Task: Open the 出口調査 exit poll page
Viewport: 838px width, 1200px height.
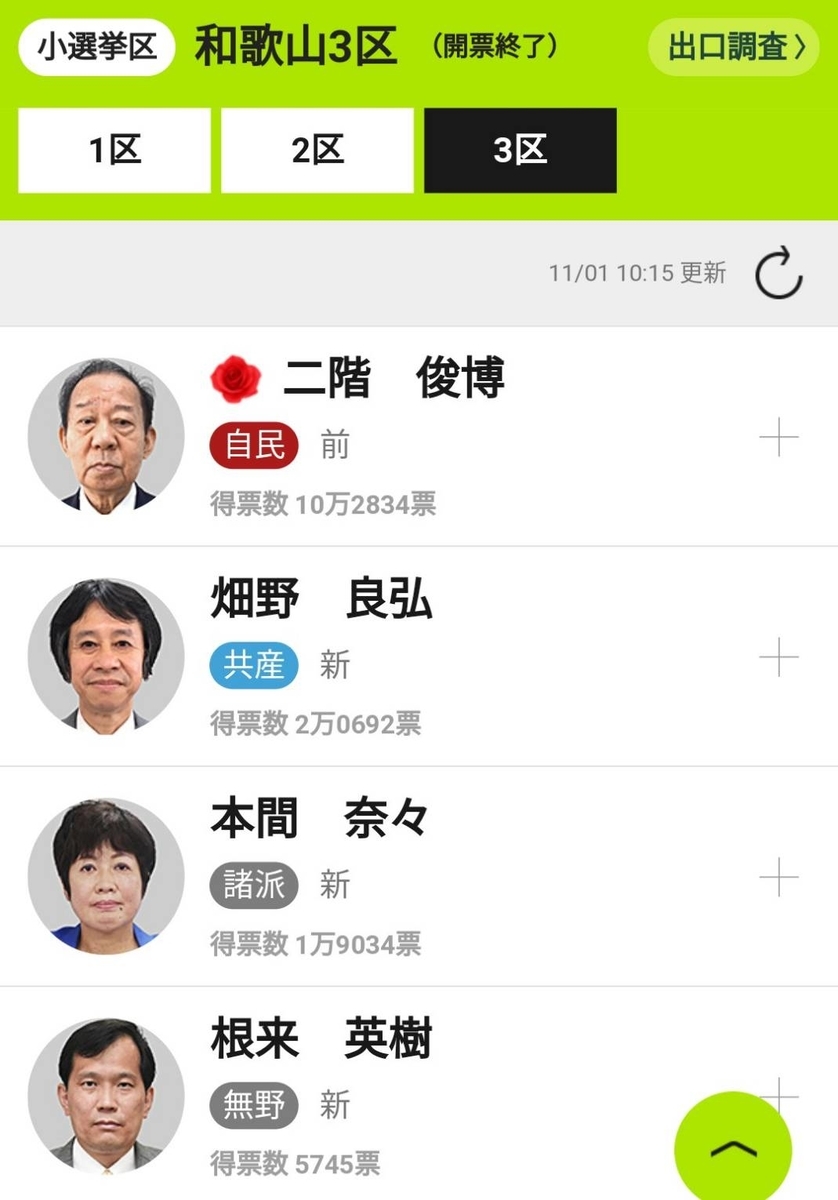Action: point(734,46)
